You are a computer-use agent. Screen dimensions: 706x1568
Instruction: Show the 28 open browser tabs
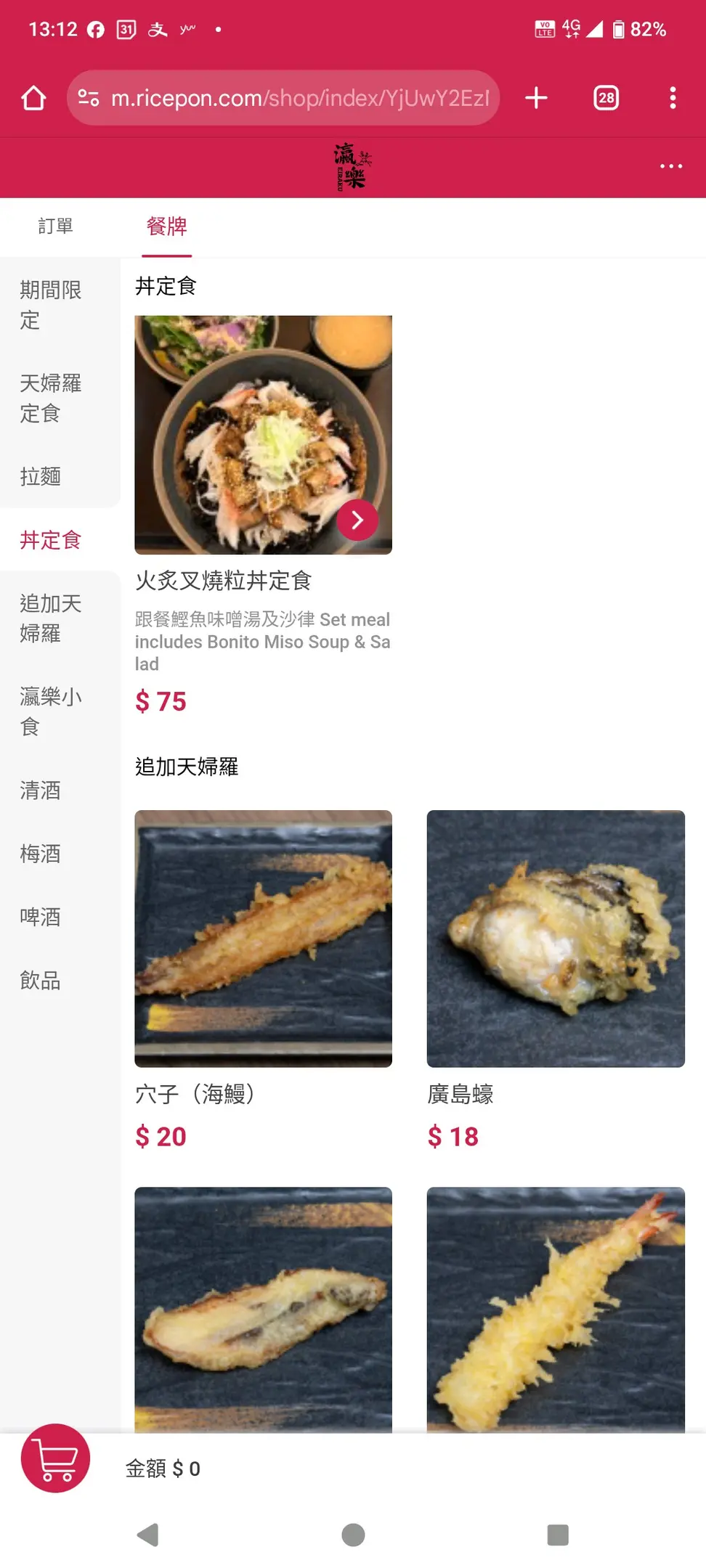tap(606, 98)
